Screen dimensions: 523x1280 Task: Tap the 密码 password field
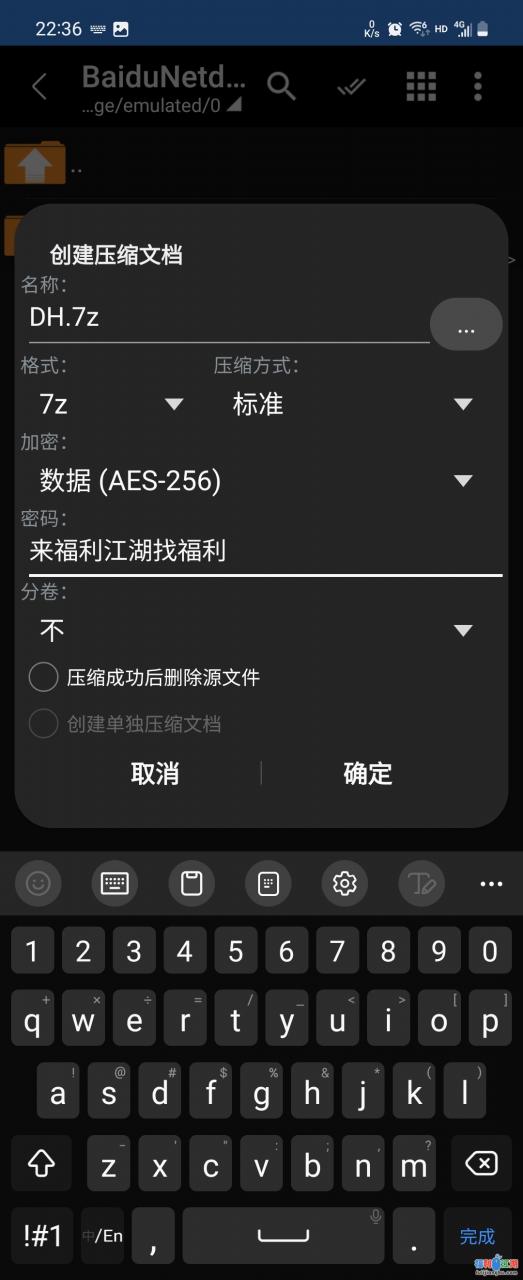coord(265,551)
